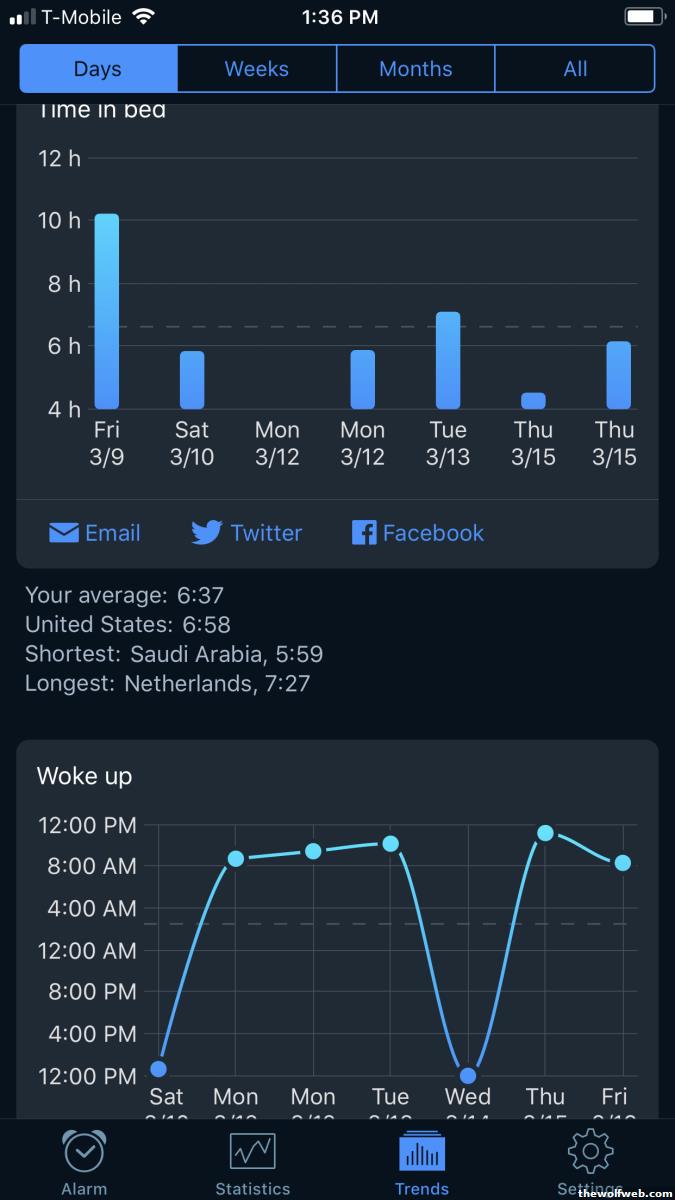Open the Settings tab
This screenshot has height=1200, width=675.
[590, 1162]
